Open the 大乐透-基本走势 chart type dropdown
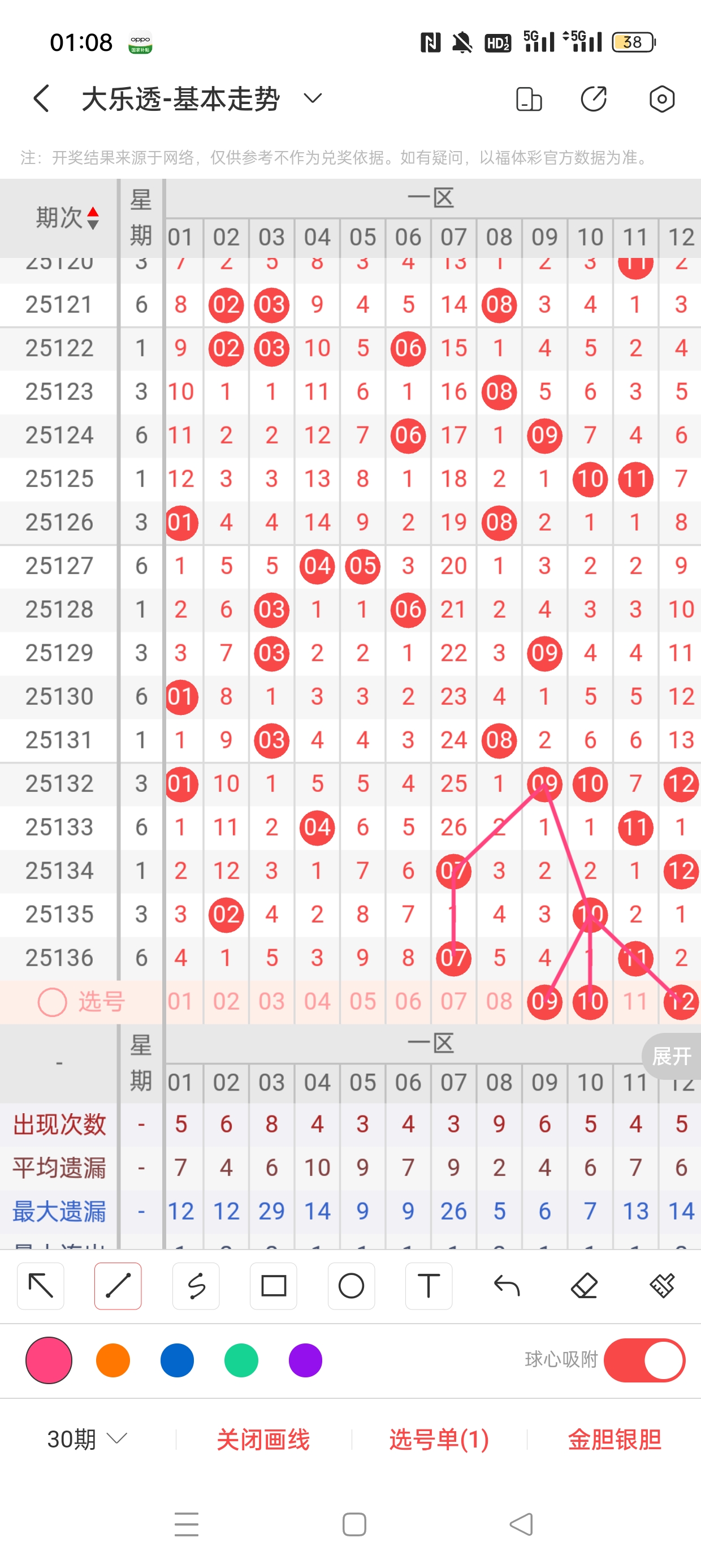This screenshot has height=1568, width=701. [x=313, y=98]
